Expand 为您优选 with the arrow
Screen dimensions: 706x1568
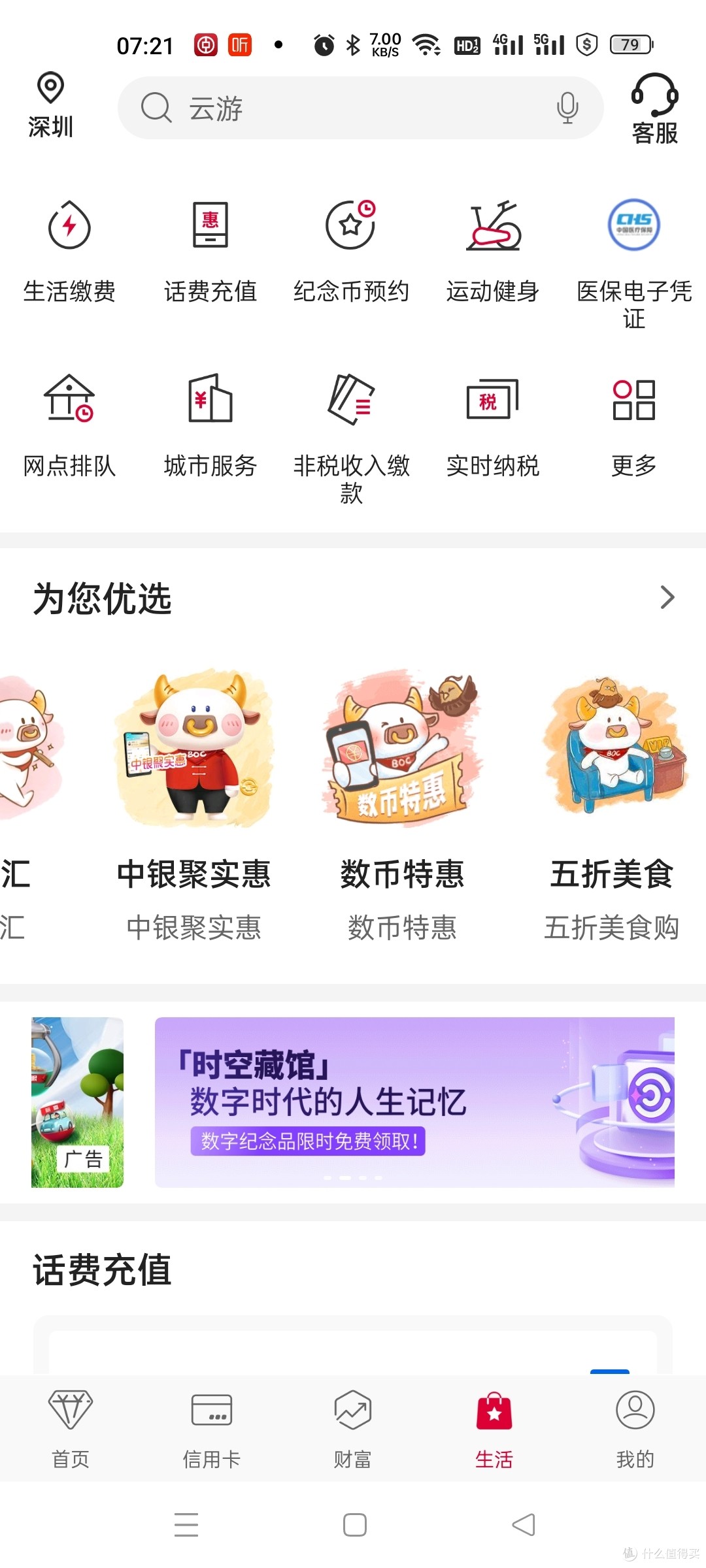(667, 597)
